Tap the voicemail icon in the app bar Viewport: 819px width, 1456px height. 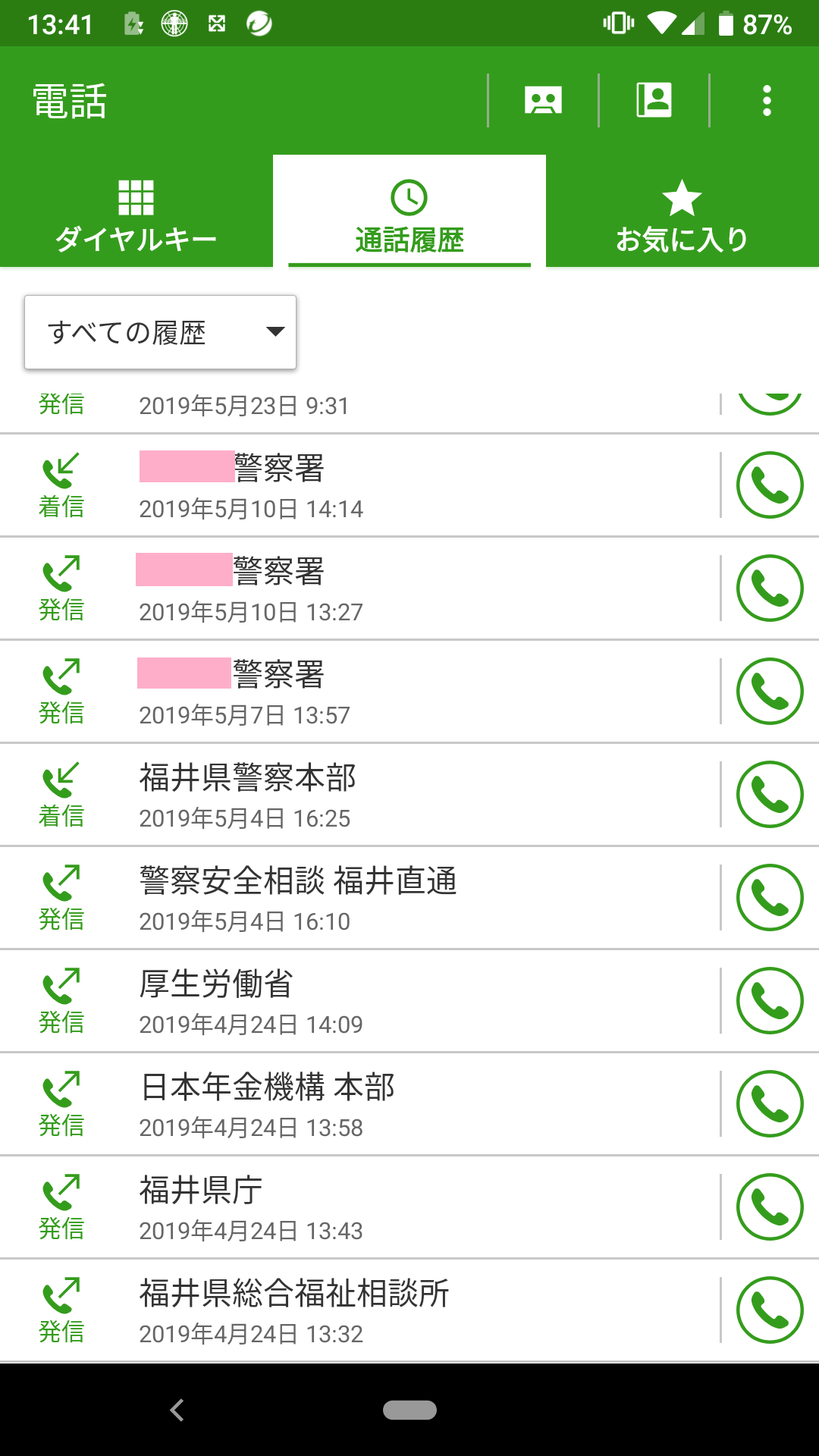(543, 100)
